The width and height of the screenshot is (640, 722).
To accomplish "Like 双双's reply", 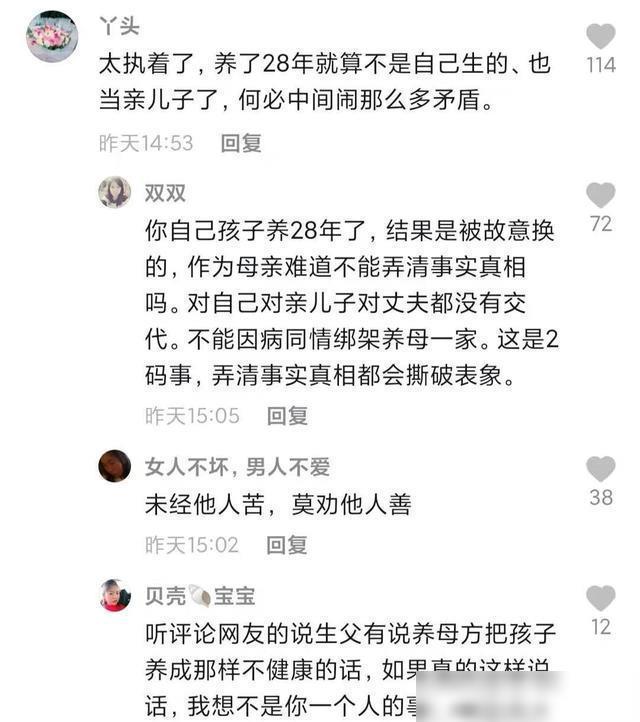I will (x=600, y=195).
